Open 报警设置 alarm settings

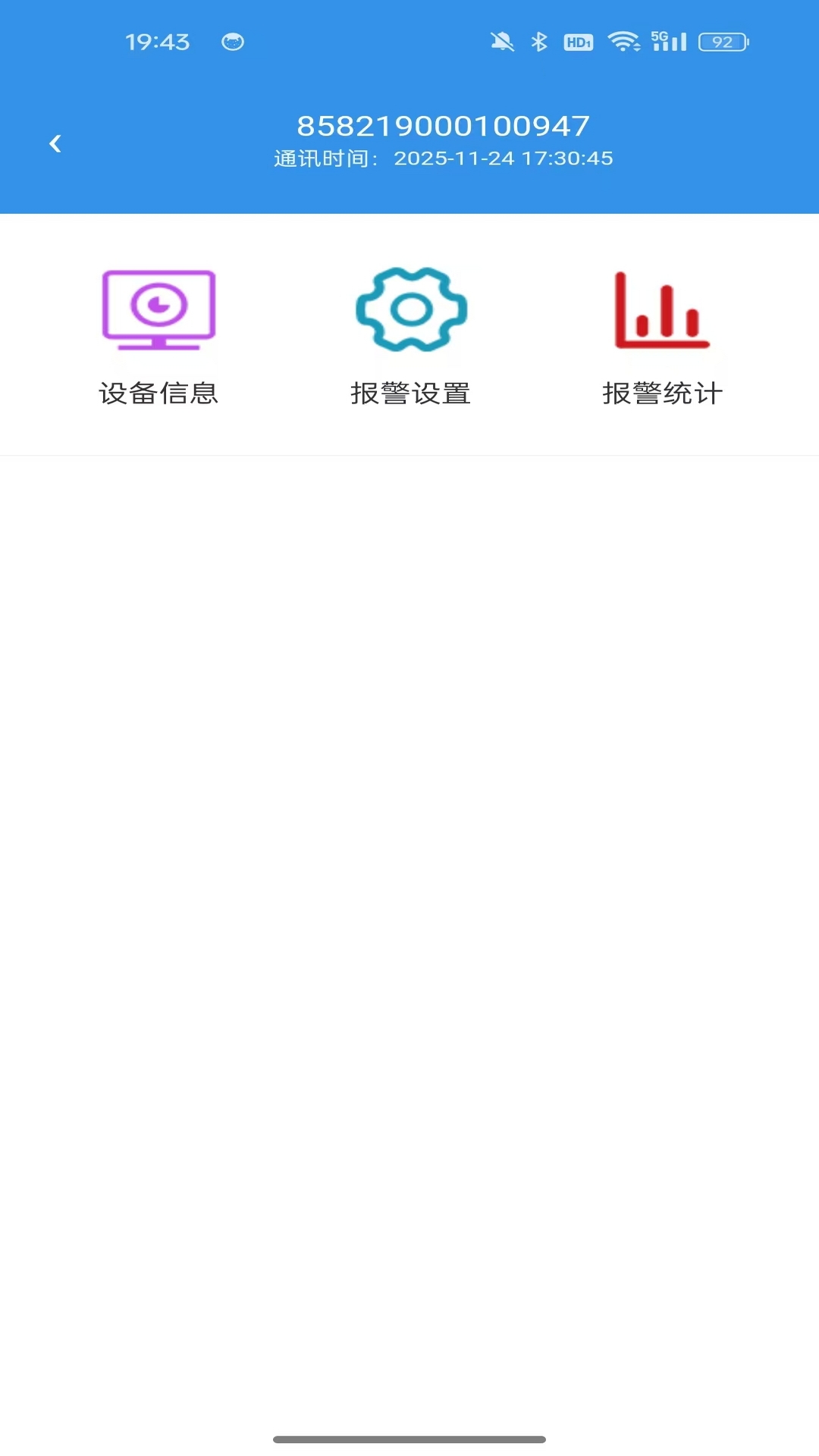tap(411, 335)
